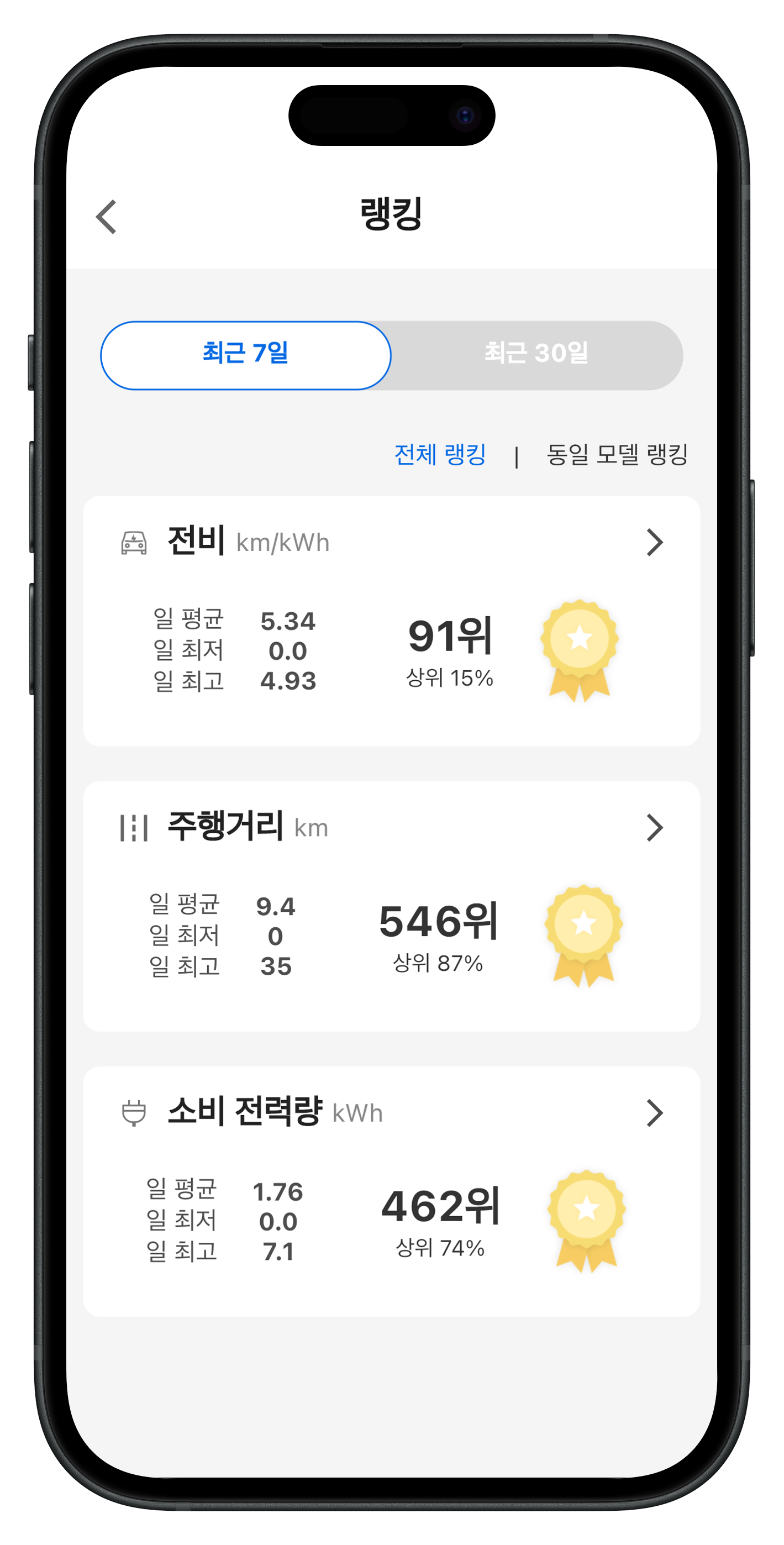Image resolution: width=784 pixels, height=1545 pixels.
Task: Choose the 전체 랭킹 filter
Action: tap(440, 455)
